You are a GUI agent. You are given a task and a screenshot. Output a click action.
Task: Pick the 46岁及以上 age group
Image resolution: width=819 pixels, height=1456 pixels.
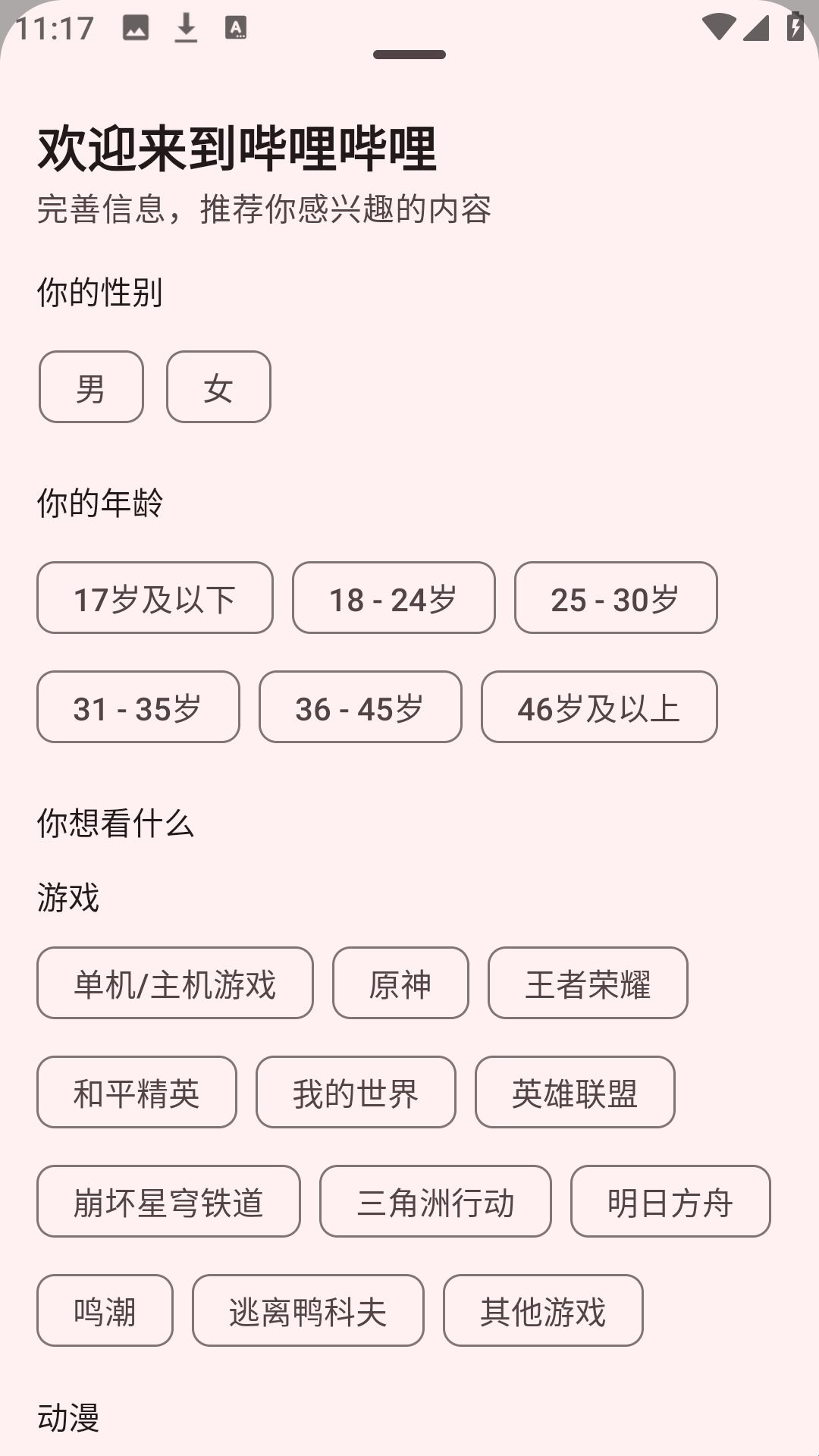pos(599,707)
